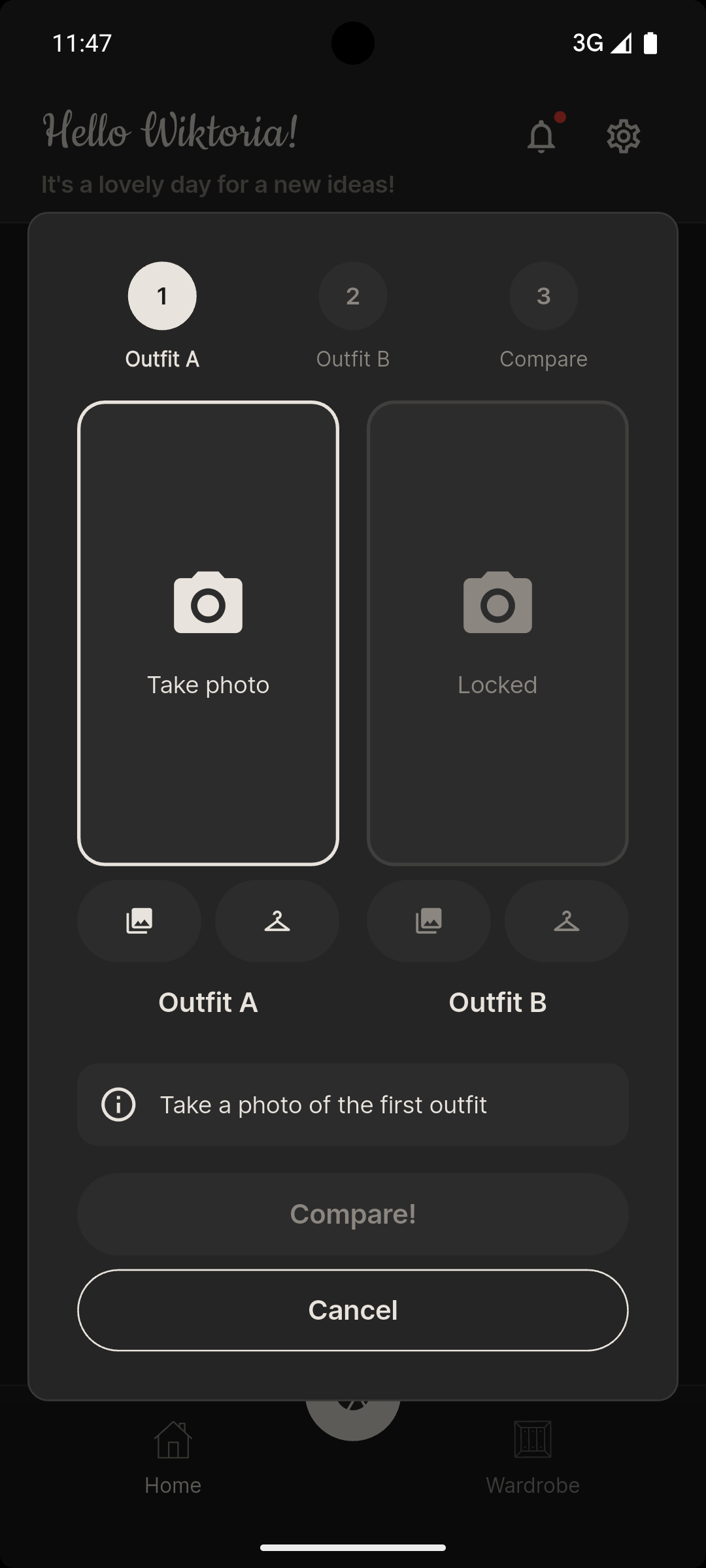Tap the camera icon to take Outfit A photo
The height and width of the screenshot is (1568, 706).
pos(208,604)
